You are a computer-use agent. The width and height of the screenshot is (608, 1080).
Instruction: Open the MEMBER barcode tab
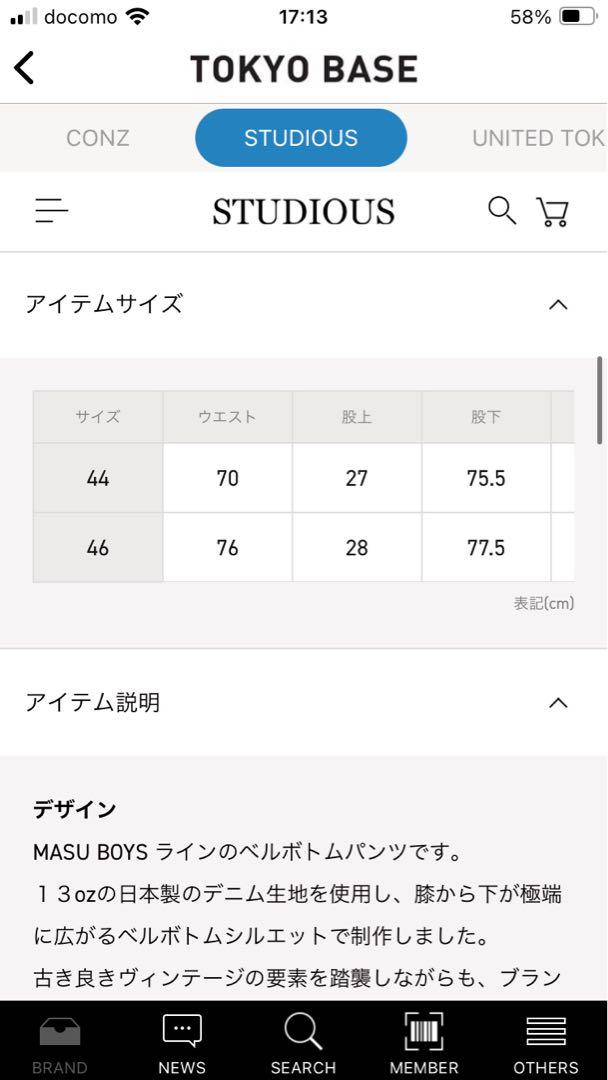[x=424, y=1042]
